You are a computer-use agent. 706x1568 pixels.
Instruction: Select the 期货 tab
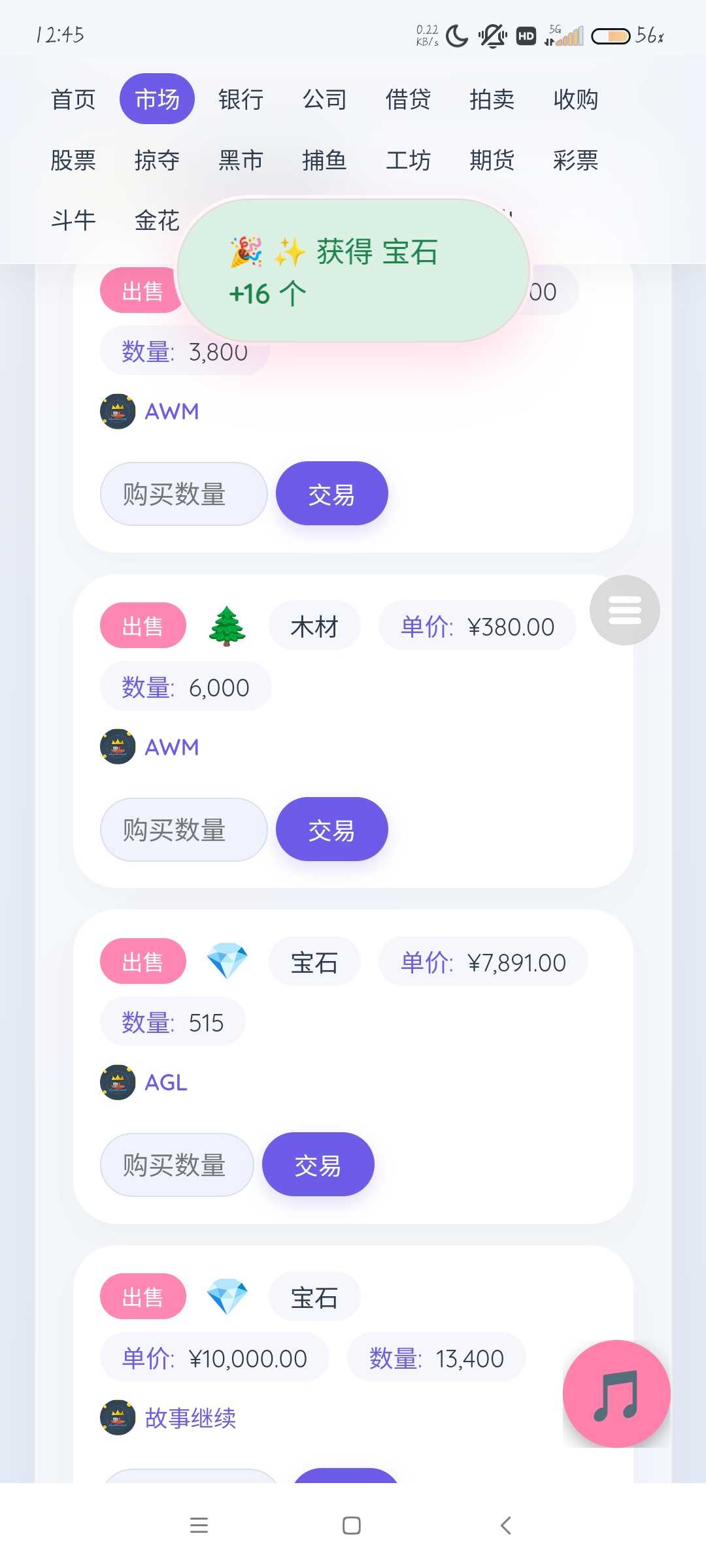(492, 160)
